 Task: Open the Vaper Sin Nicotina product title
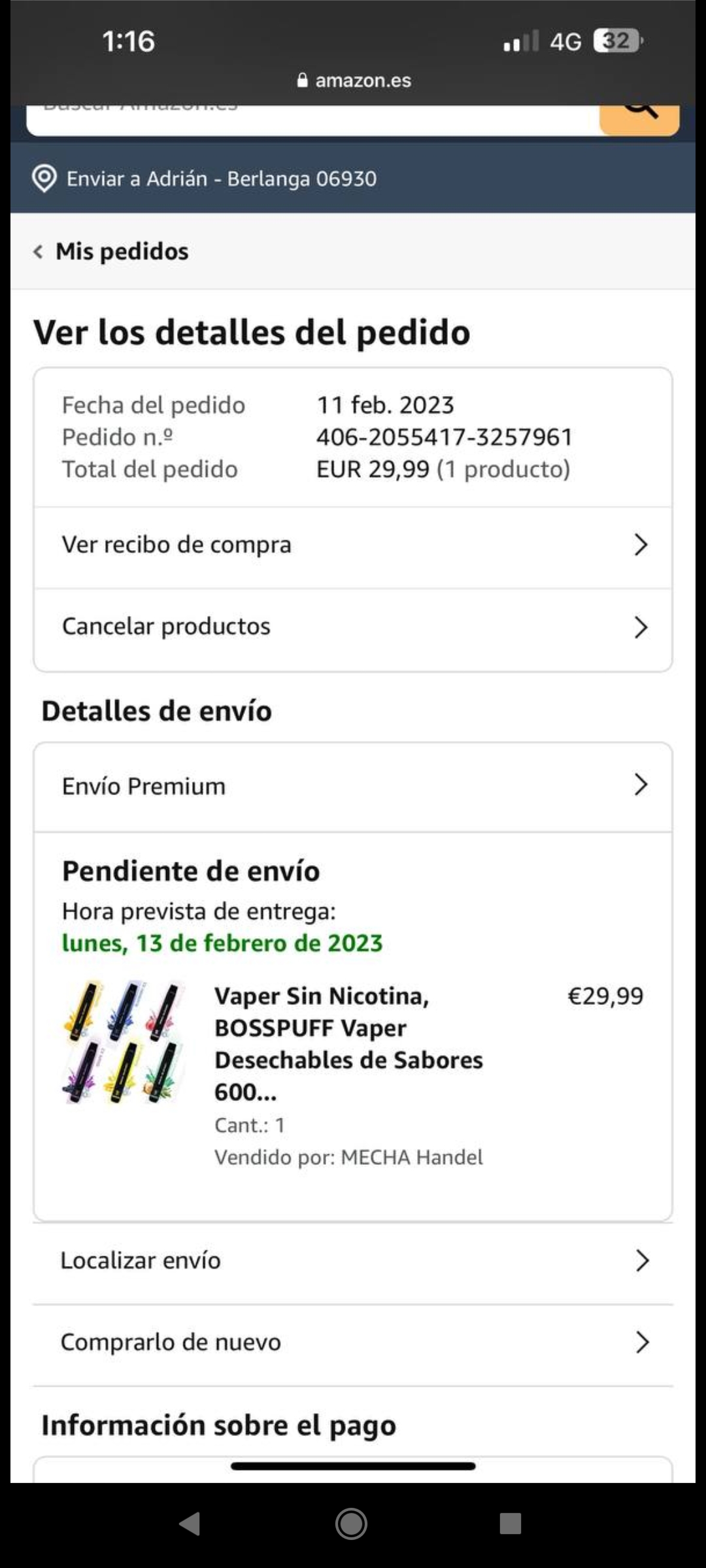coord(348,1043)
